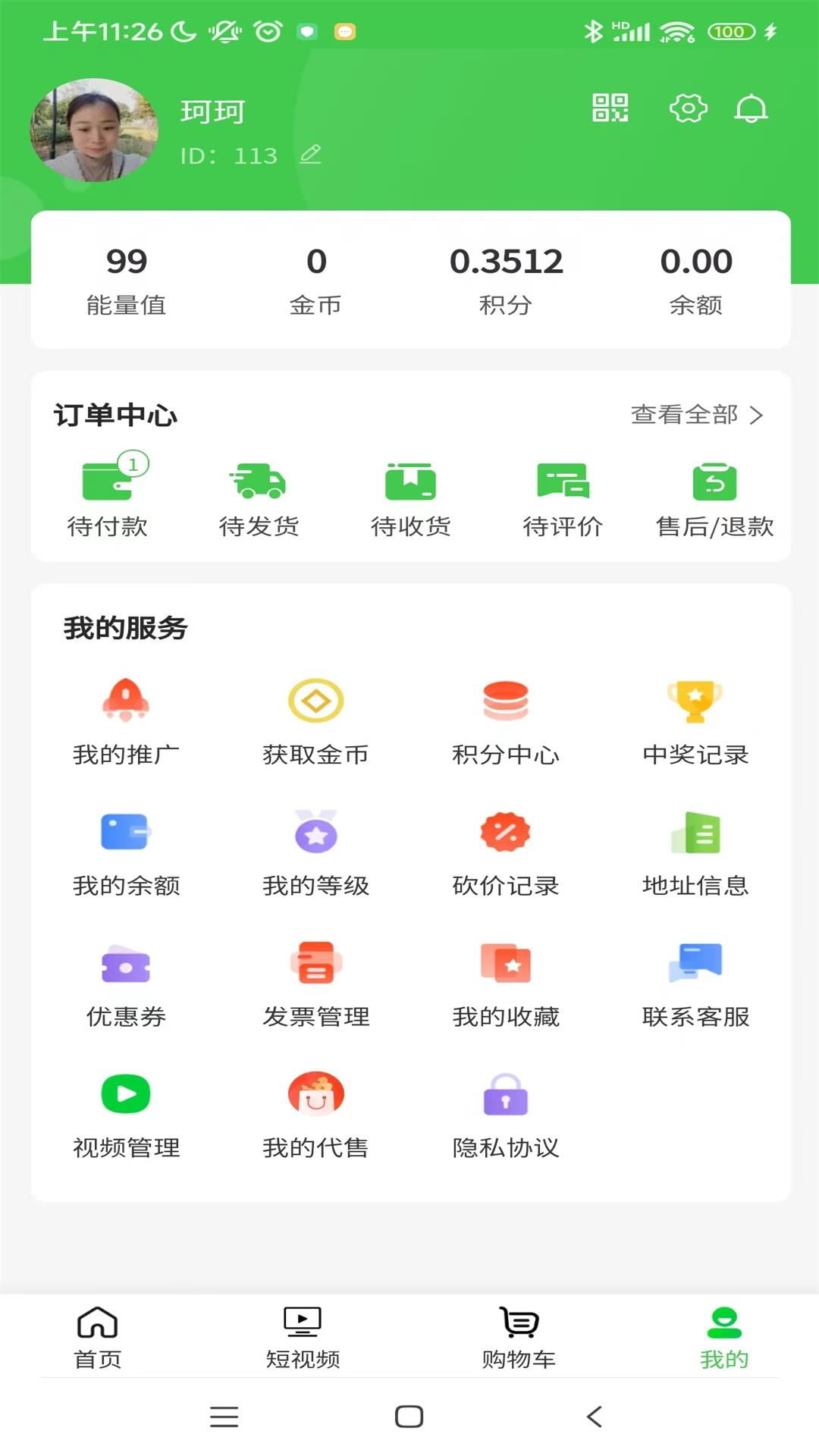
Task: Open the 隐私协议 privacy lock icon
Action: click(x=505, y=1094)
